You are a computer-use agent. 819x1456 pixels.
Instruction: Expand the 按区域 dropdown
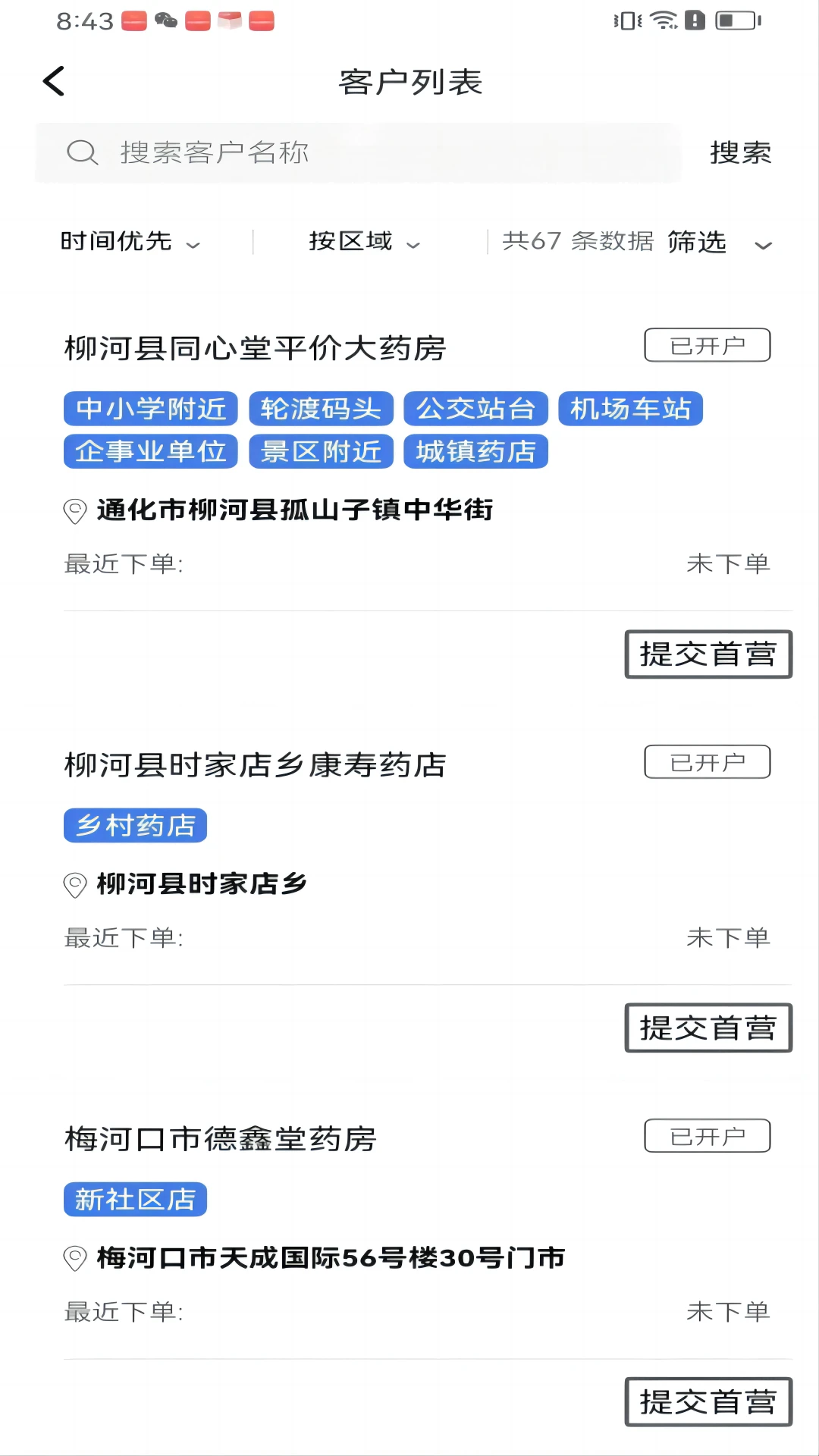point(364,242)
